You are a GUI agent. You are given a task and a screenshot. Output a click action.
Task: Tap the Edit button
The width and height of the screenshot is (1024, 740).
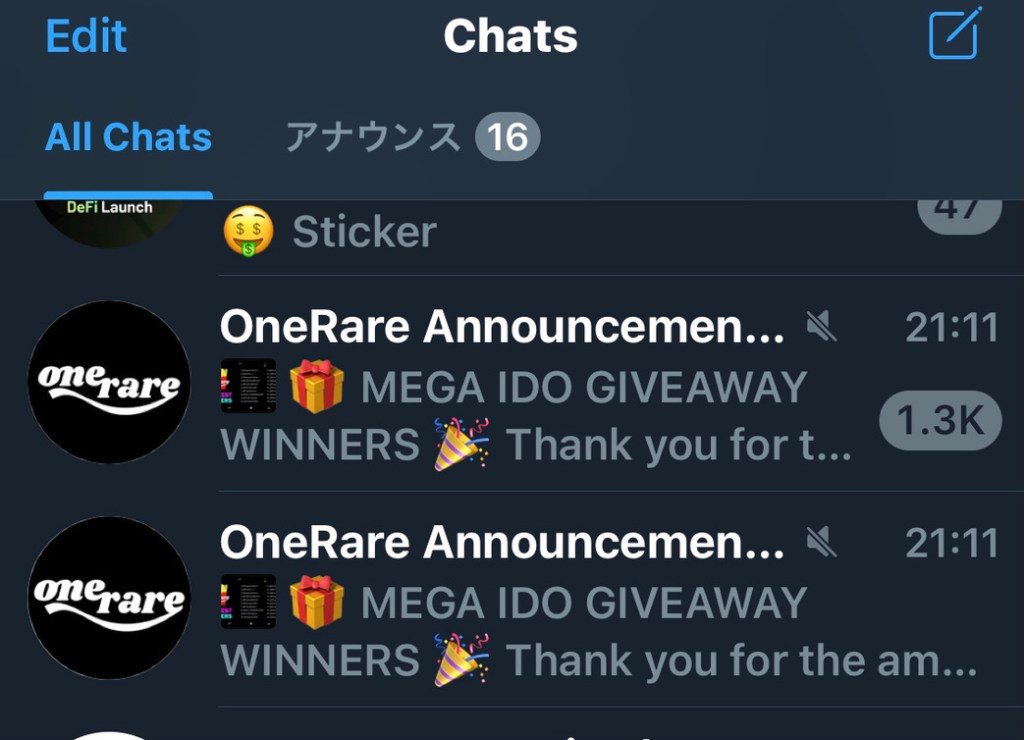pyautogui.click(x=86, y=37)
